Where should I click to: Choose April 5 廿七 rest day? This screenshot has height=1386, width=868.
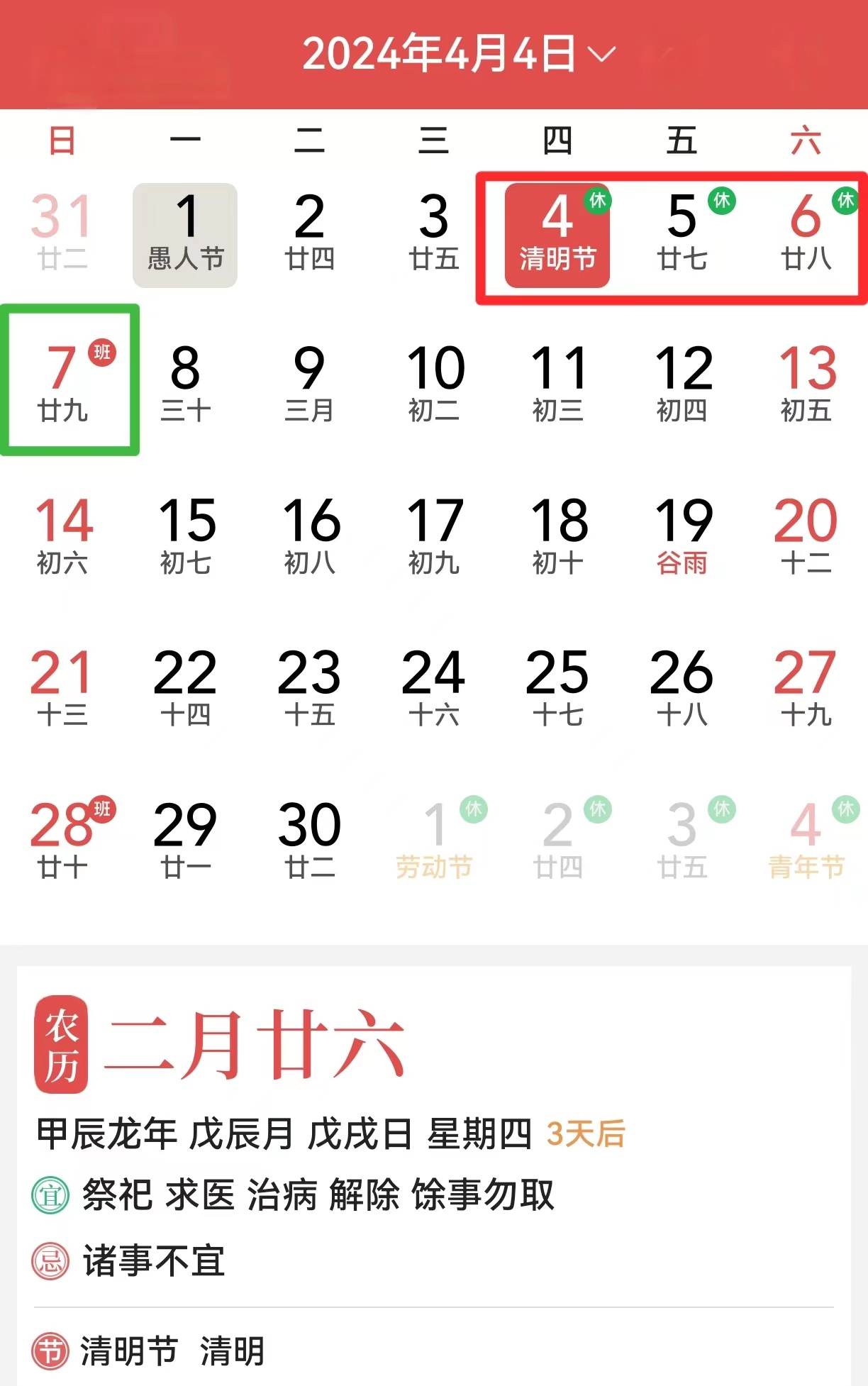point(682,235)
